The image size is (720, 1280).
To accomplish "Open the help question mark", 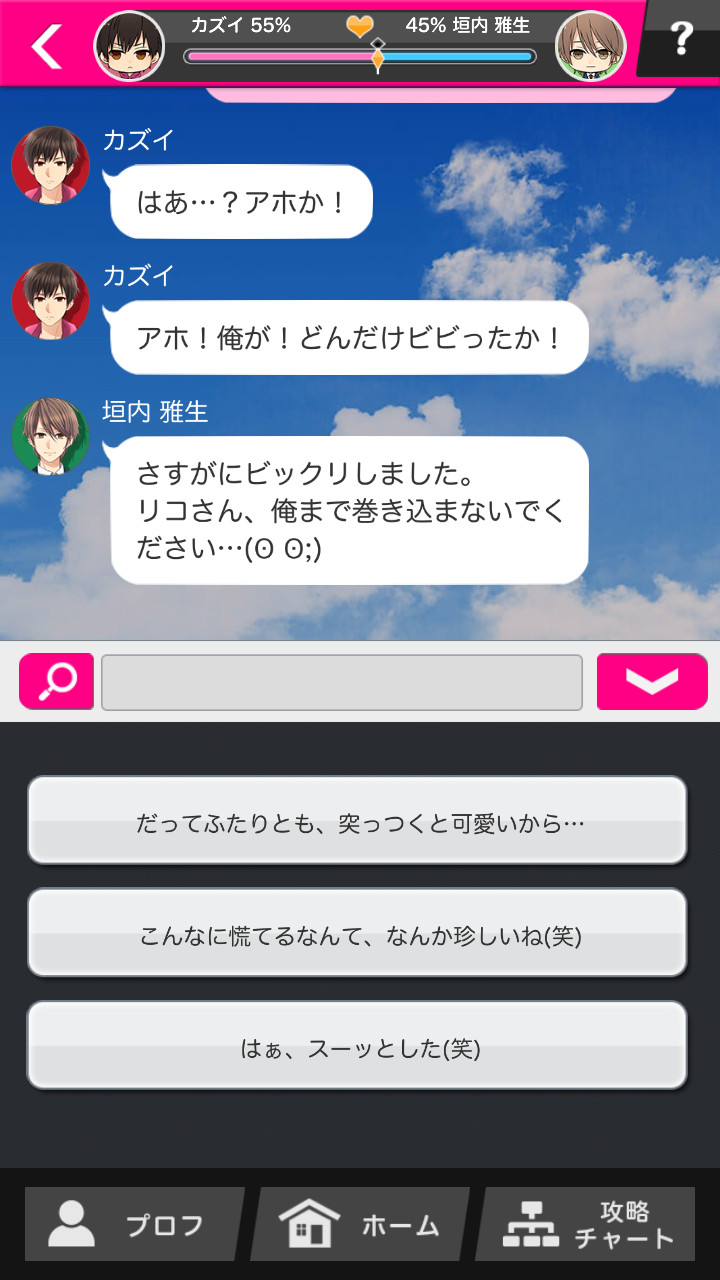I will (681, 39).
